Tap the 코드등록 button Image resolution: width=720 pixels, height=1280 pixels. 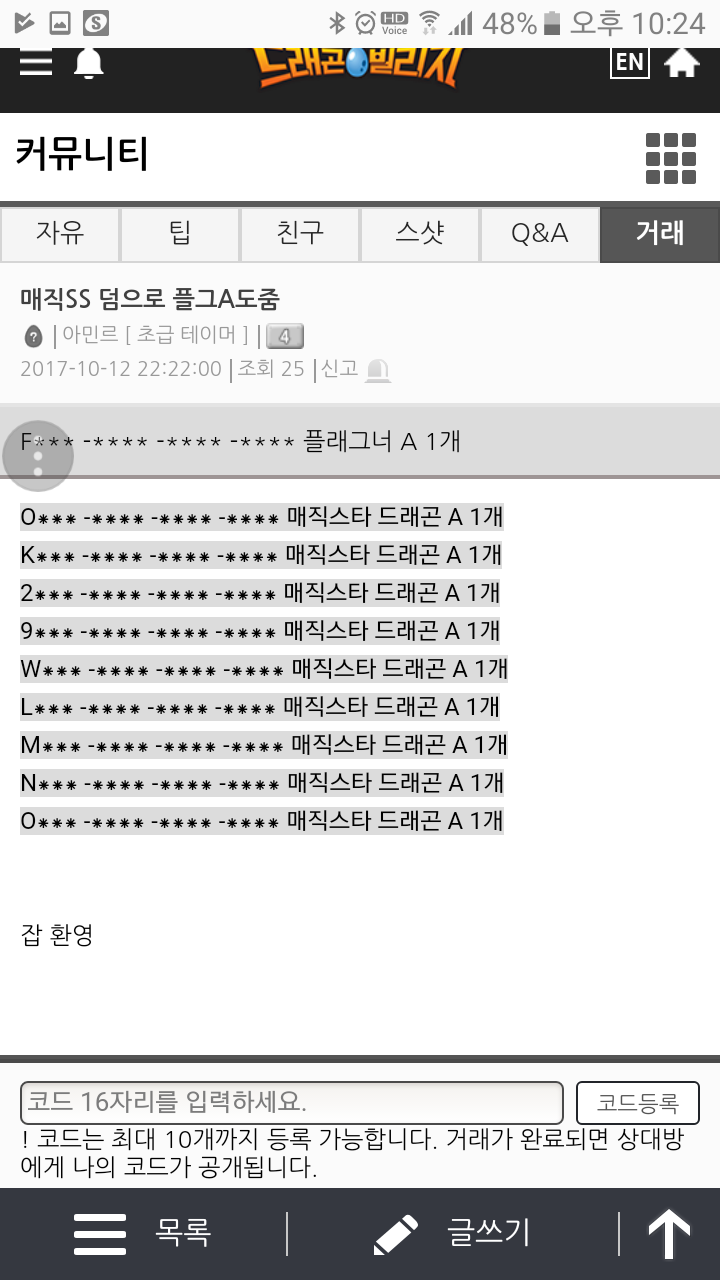tap(638, 1103)
